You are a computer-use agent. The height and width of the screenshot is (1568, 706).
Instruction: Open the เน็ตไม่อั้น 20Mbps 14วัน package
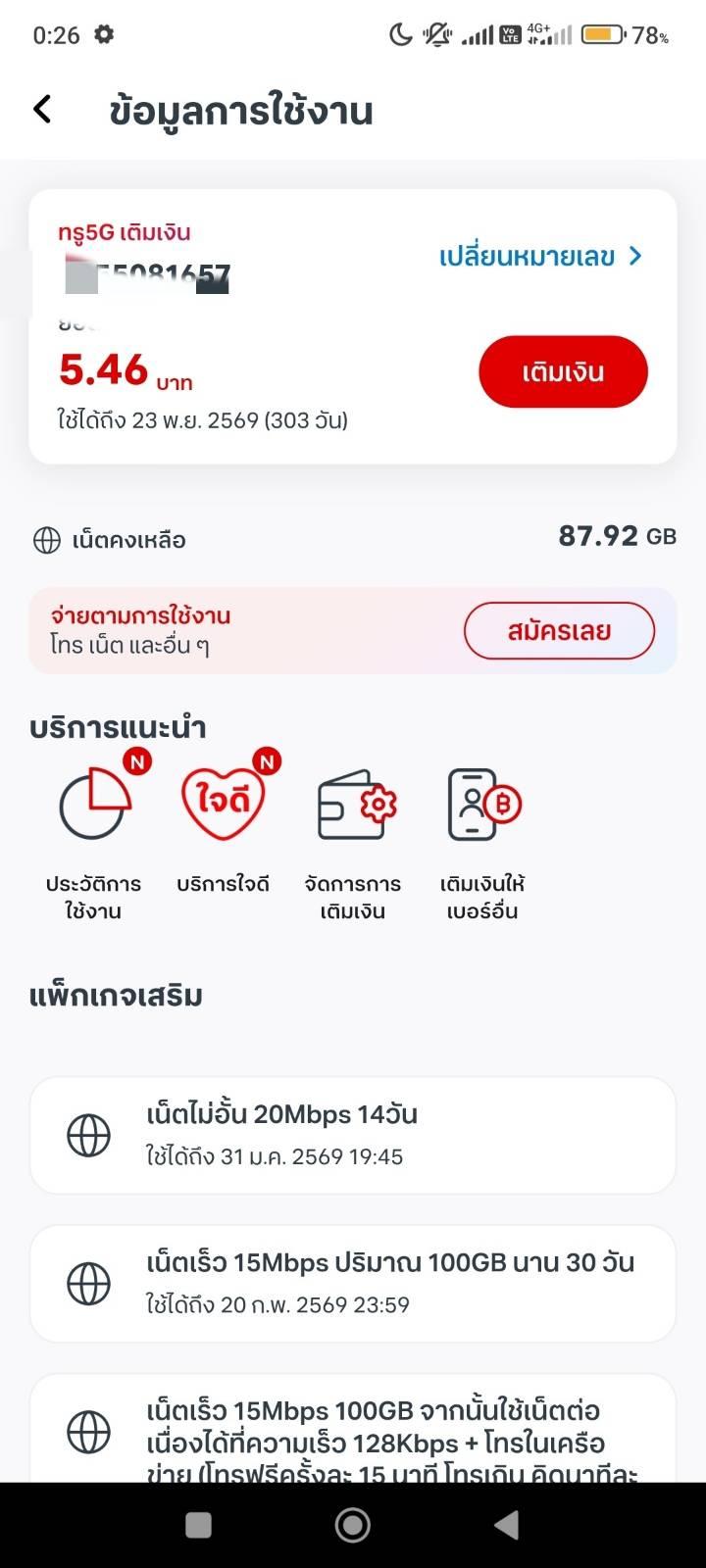coord(353,1135)
